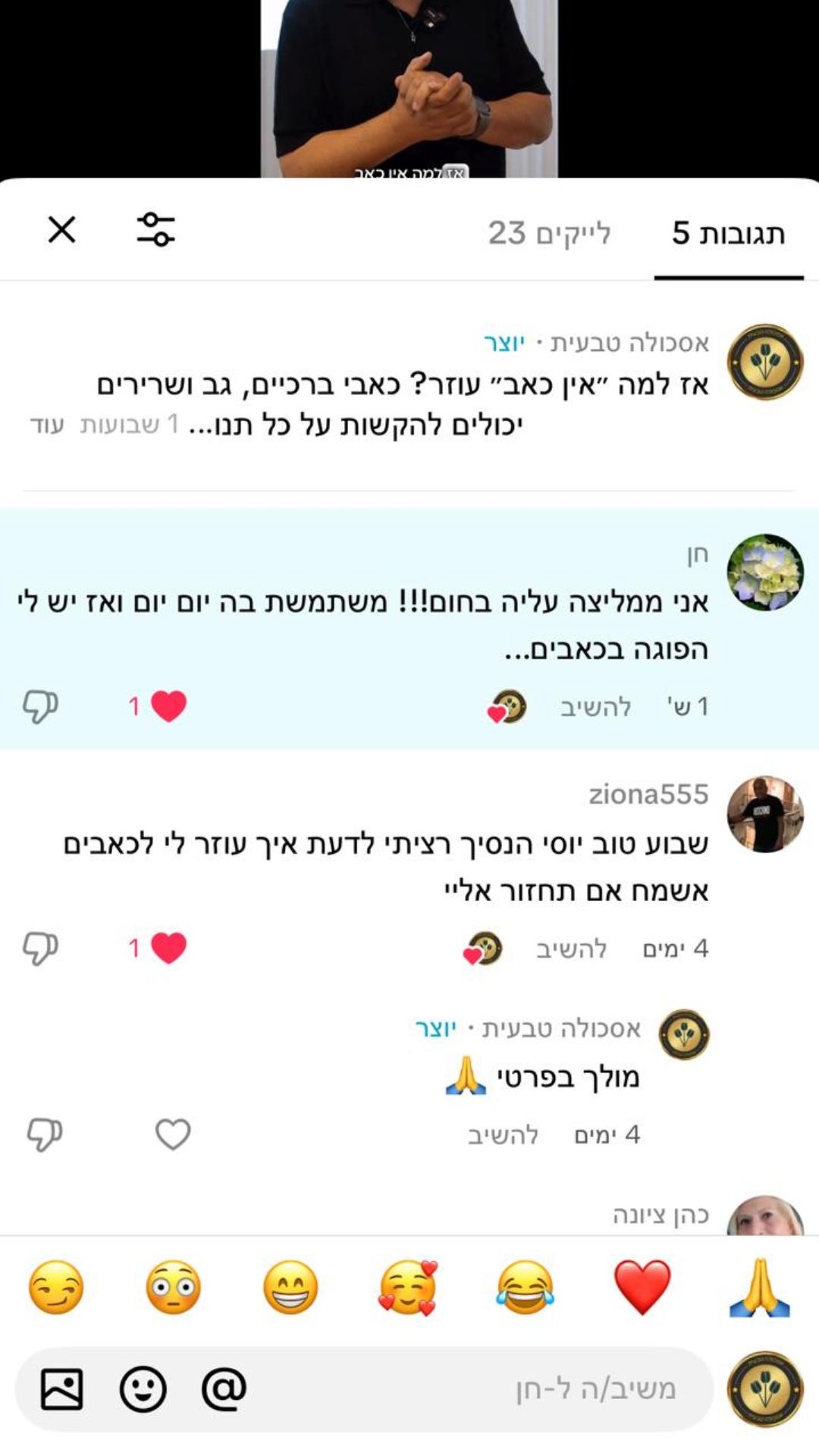Dislike חן's comment

point(40,706)
